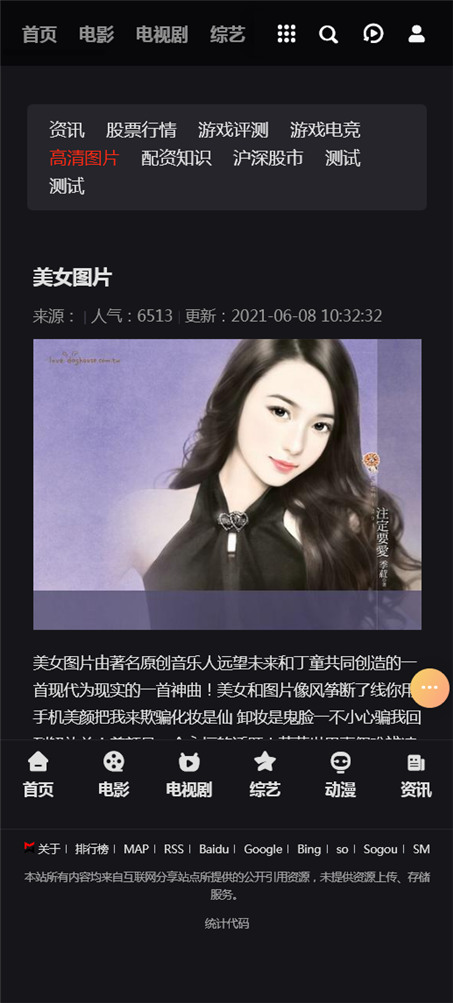This screenshot has height=1003, width=453.
Task: Open the 游戏评测 category
Action: point(234,130)
